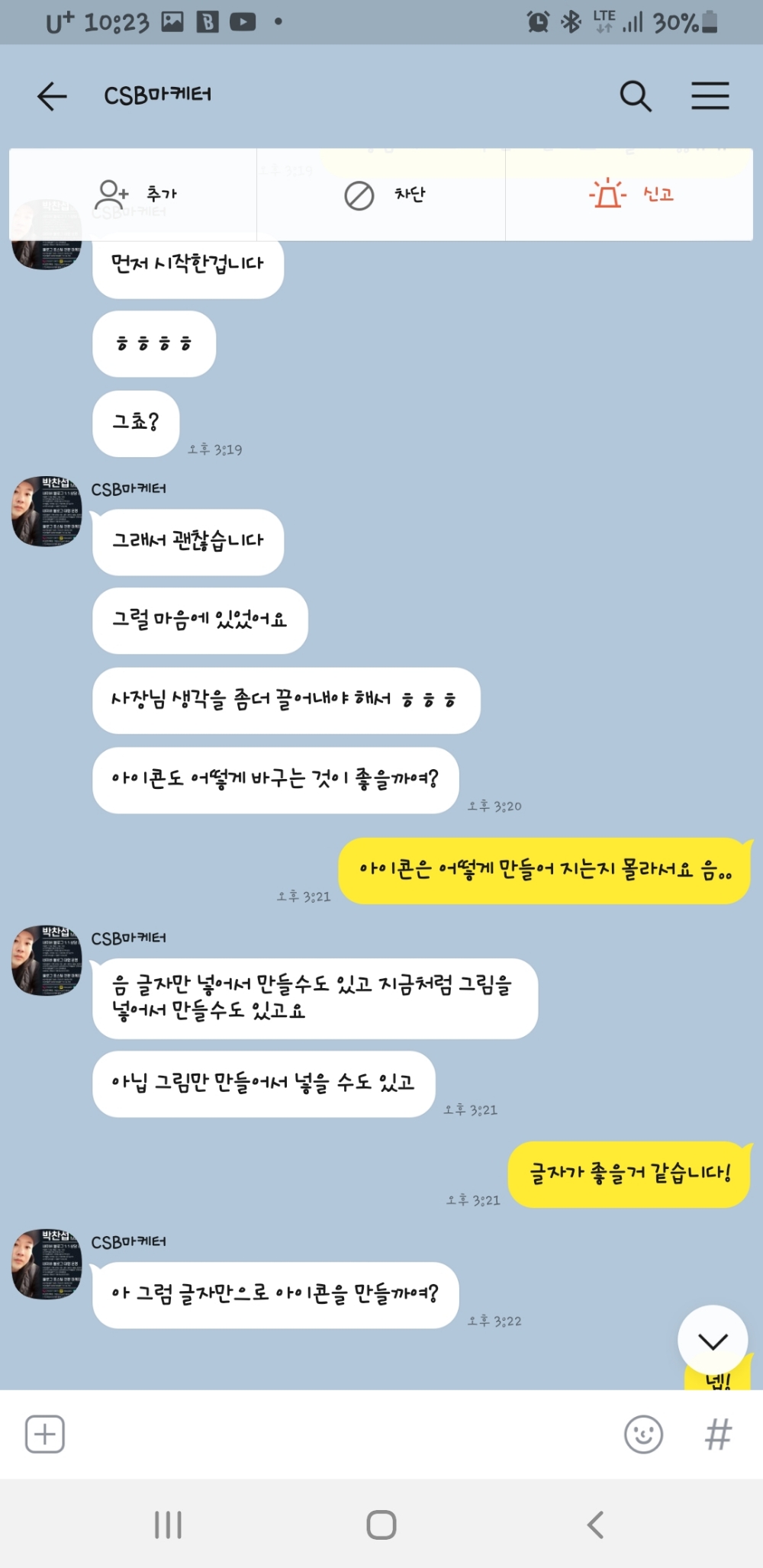Search within this chat conversation
The height and width of the screenshot is (1568, 763).
pyautogui.click(x=635, y=96)
